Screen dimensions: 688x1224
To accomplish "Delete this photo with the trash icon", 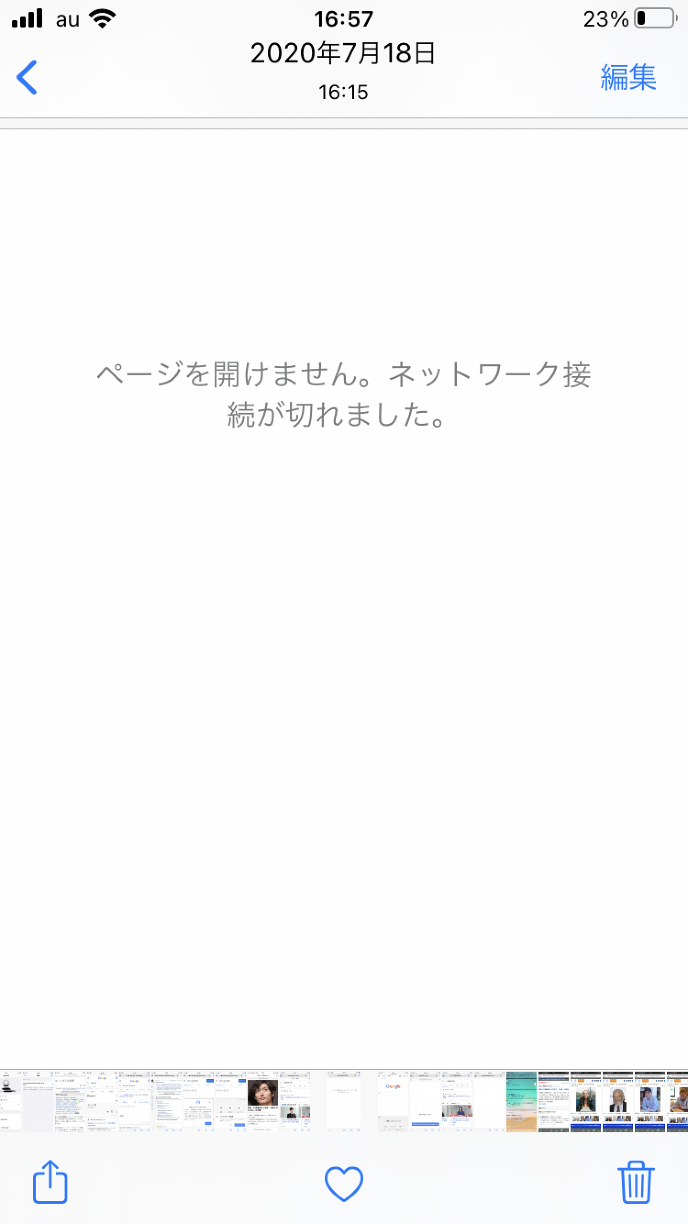I will 636,1184.
